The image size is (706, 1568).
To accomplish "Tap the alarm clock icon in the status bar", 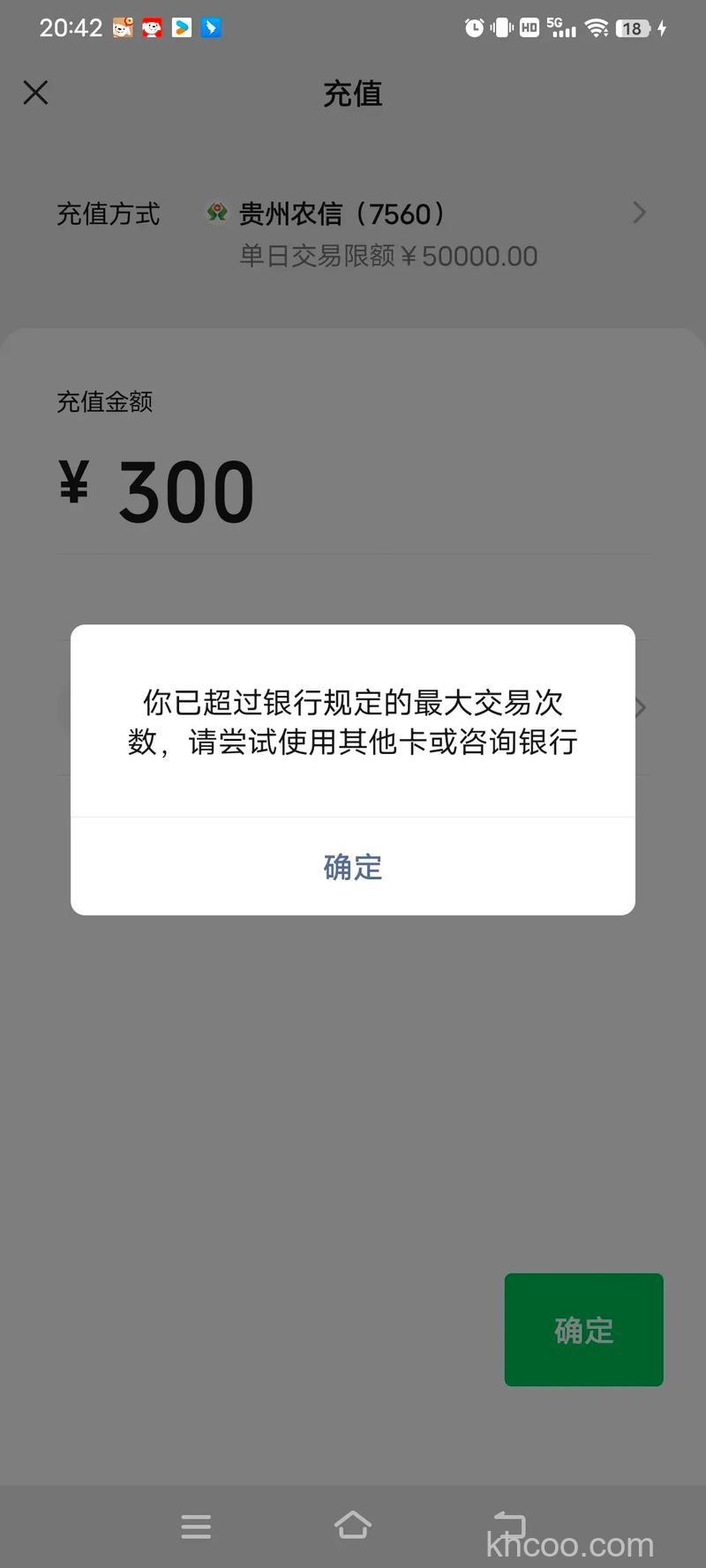I will point(474,28).
